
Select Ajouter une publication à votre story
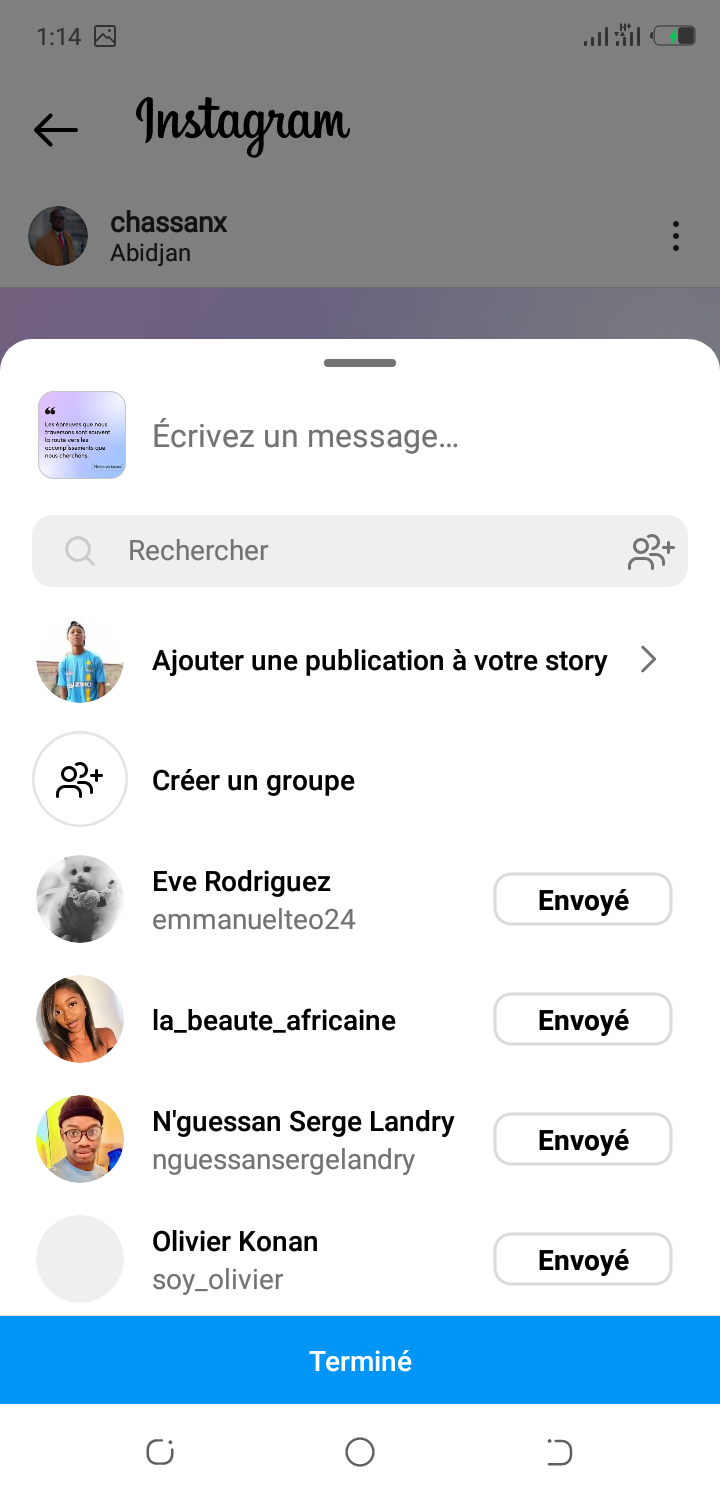coord(380,661)
